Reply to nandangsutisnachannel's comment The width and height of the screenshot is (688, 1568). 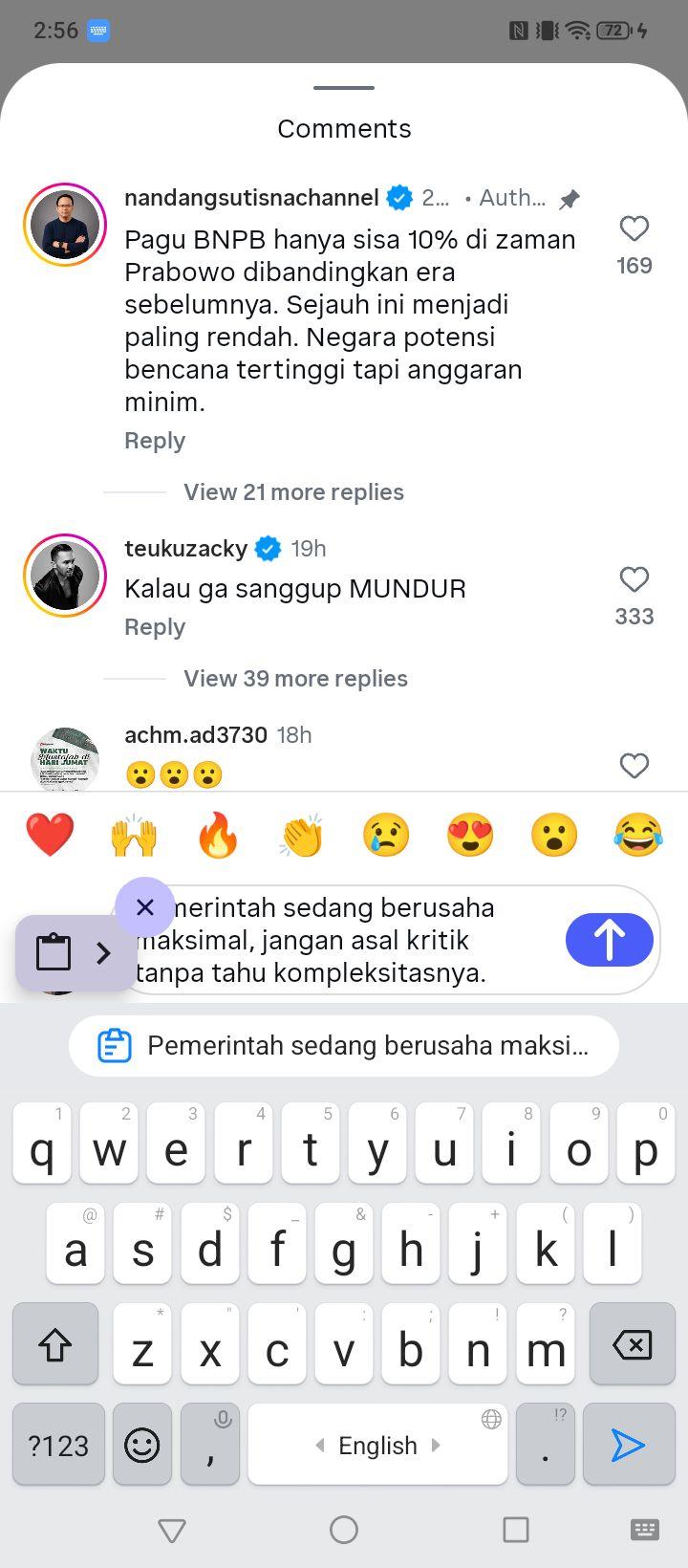point(155,441)
